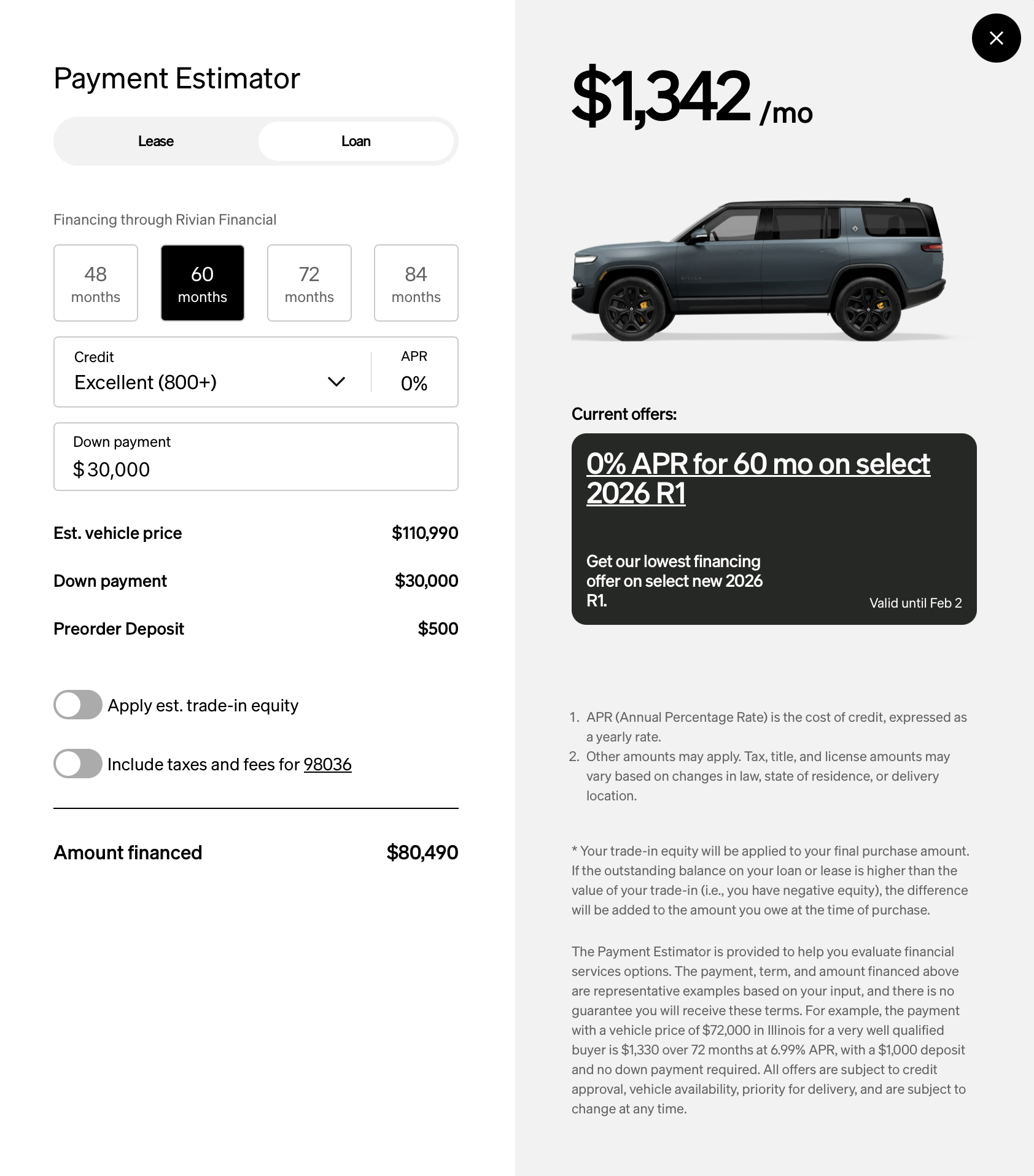Change the 98036 zip code
This screenshot has width=1034, height=1176.
[x=327, y=764]
